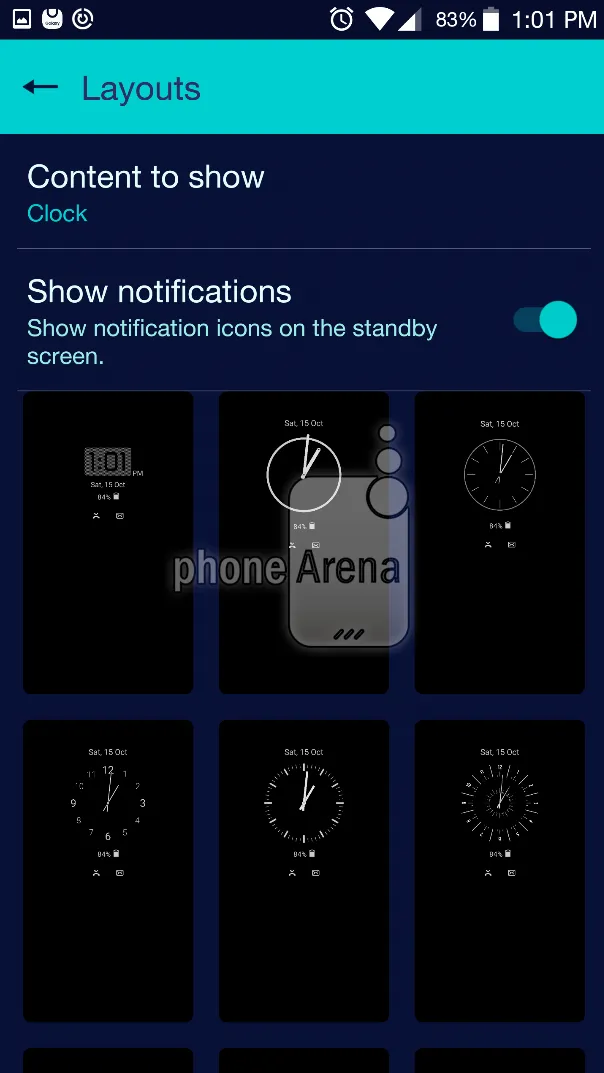The height and width of the screenshot is (1073, 604).
Task: Choose the thin-dial analog clock with tick marks
Action: pos(499,542)
